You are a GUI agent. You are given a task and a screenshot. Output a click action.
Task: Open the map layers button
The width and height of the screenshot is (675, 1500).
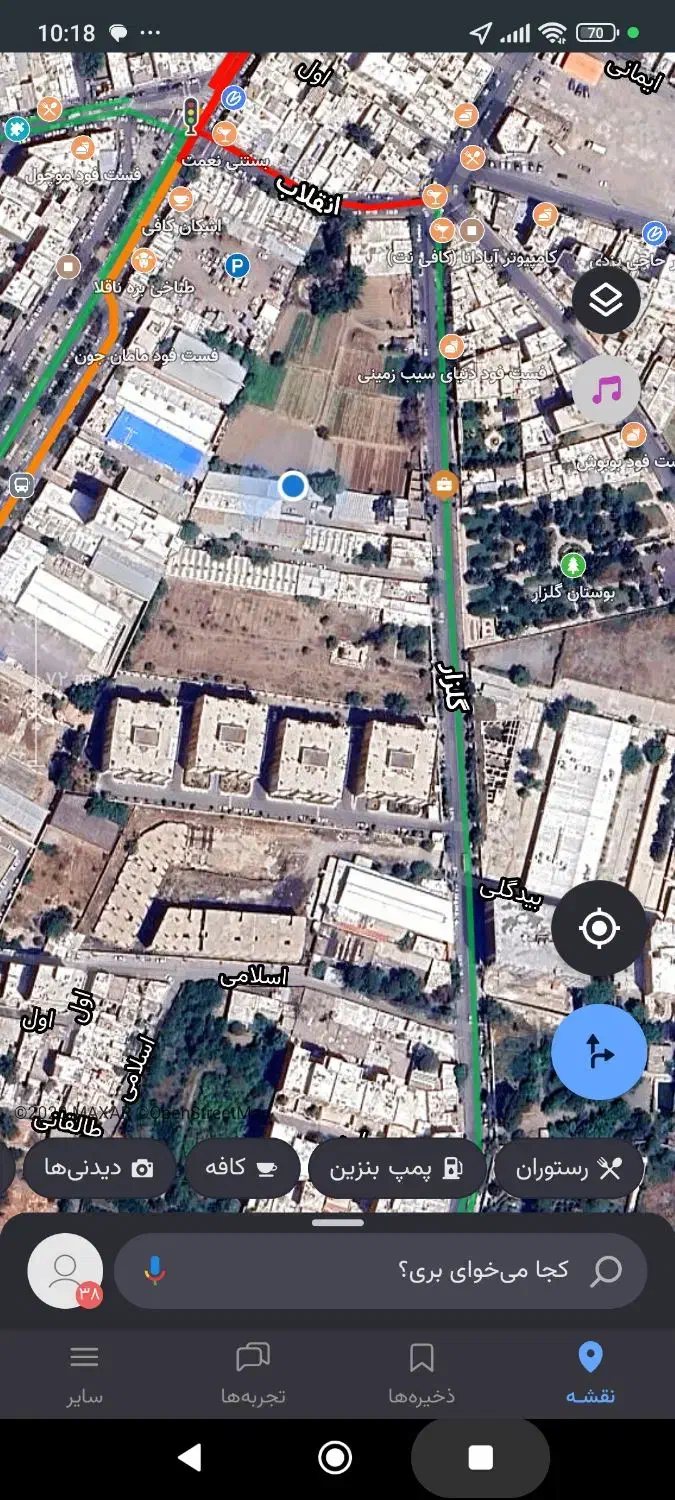pos(606,300)
